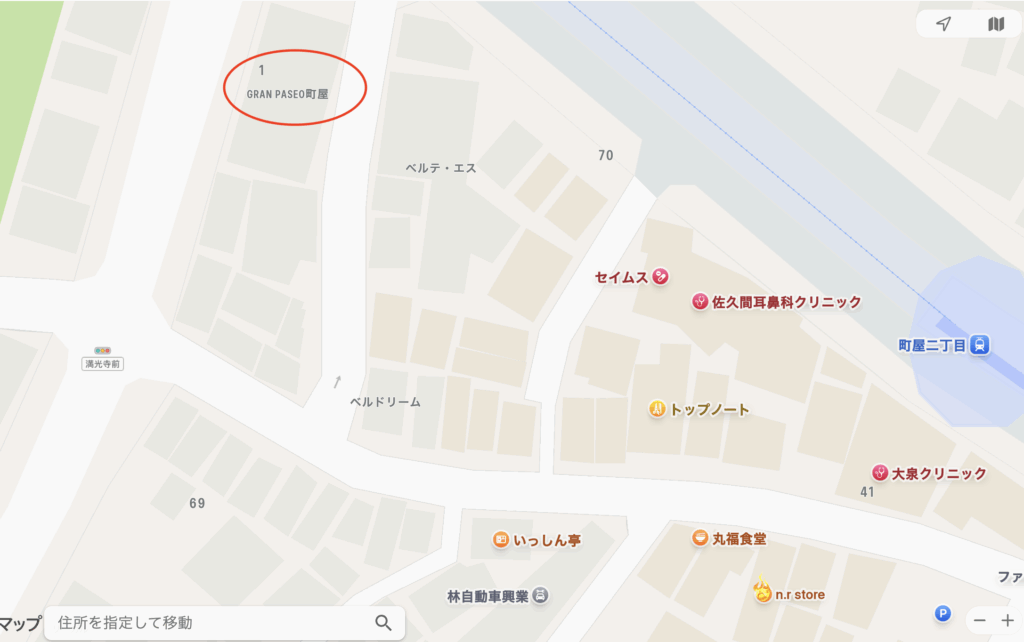The image size is (1024, 642).
Task: Tap the address search field
Action: click(x=210, y=622)
